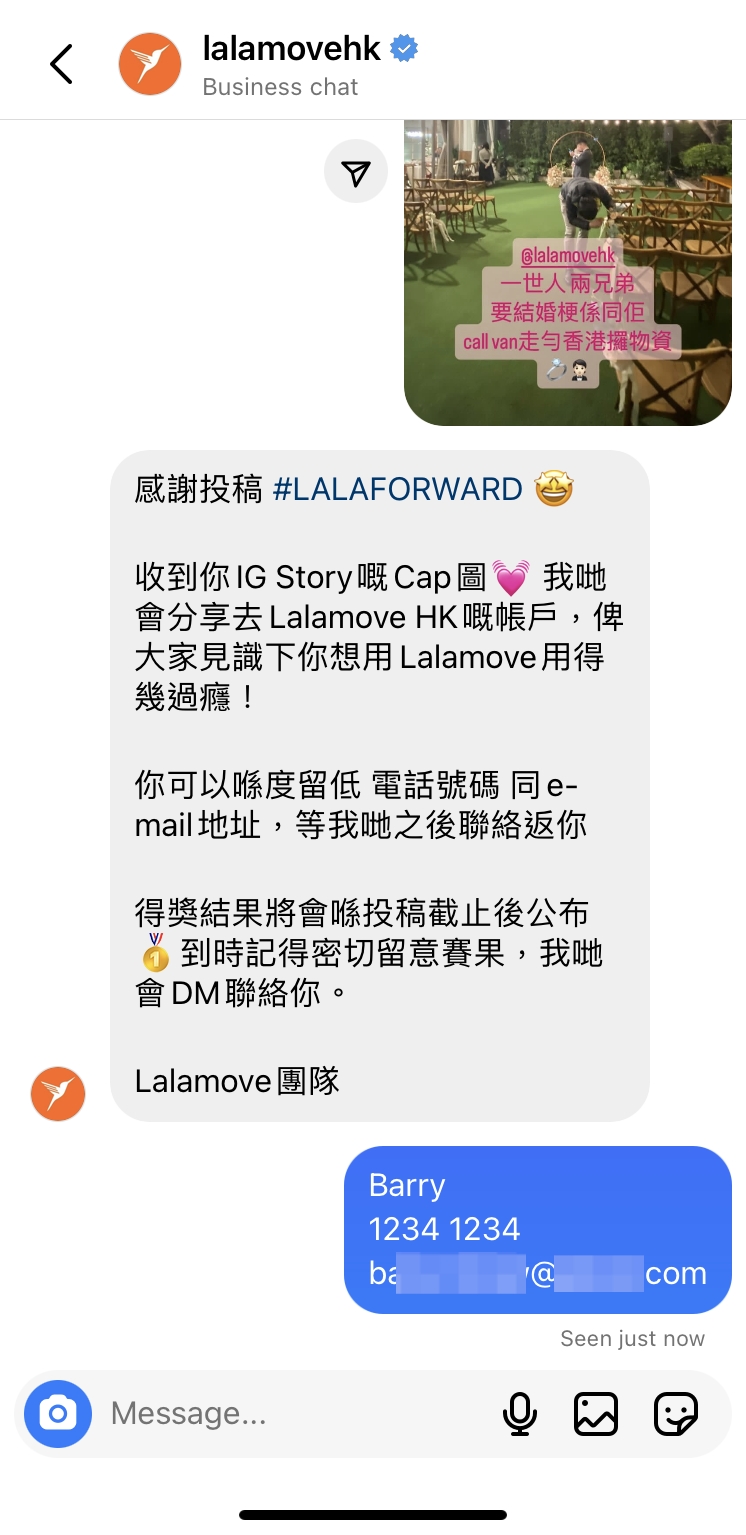Screen dimensions: 746x1535
Task: Share the story reply via paper plane
Action: pyautogui.click(x=355, y=174)
